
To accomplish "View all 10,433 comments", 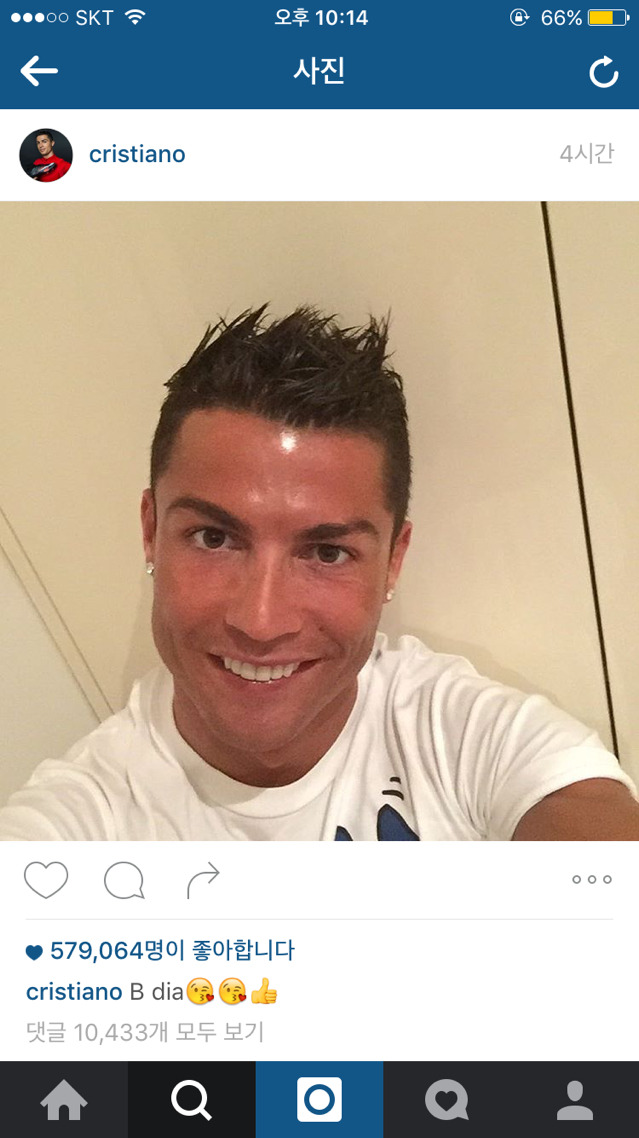I will [x=145, y=1031].
